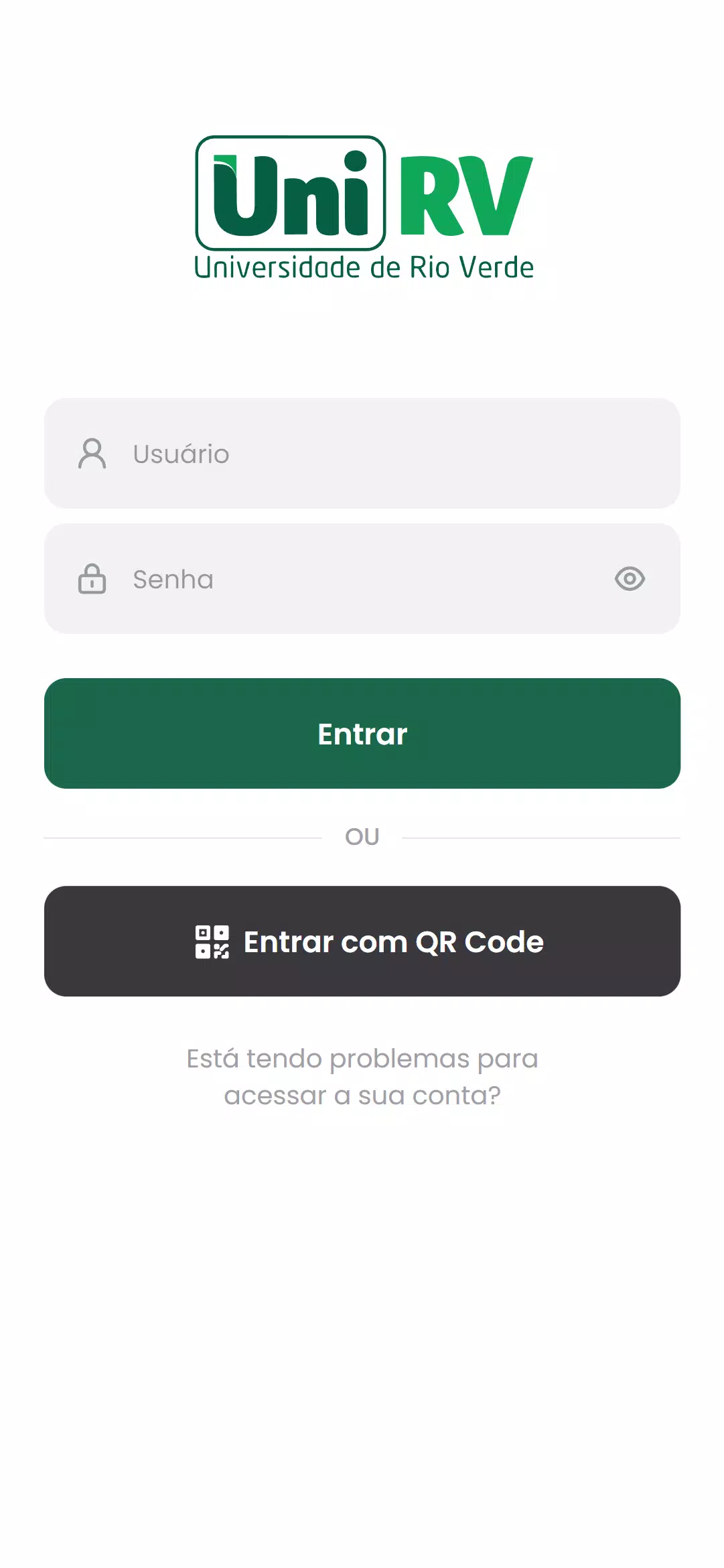Open the account access problems link
The width and height of the screenshot is (724, 1568).
pos(362,1077)
